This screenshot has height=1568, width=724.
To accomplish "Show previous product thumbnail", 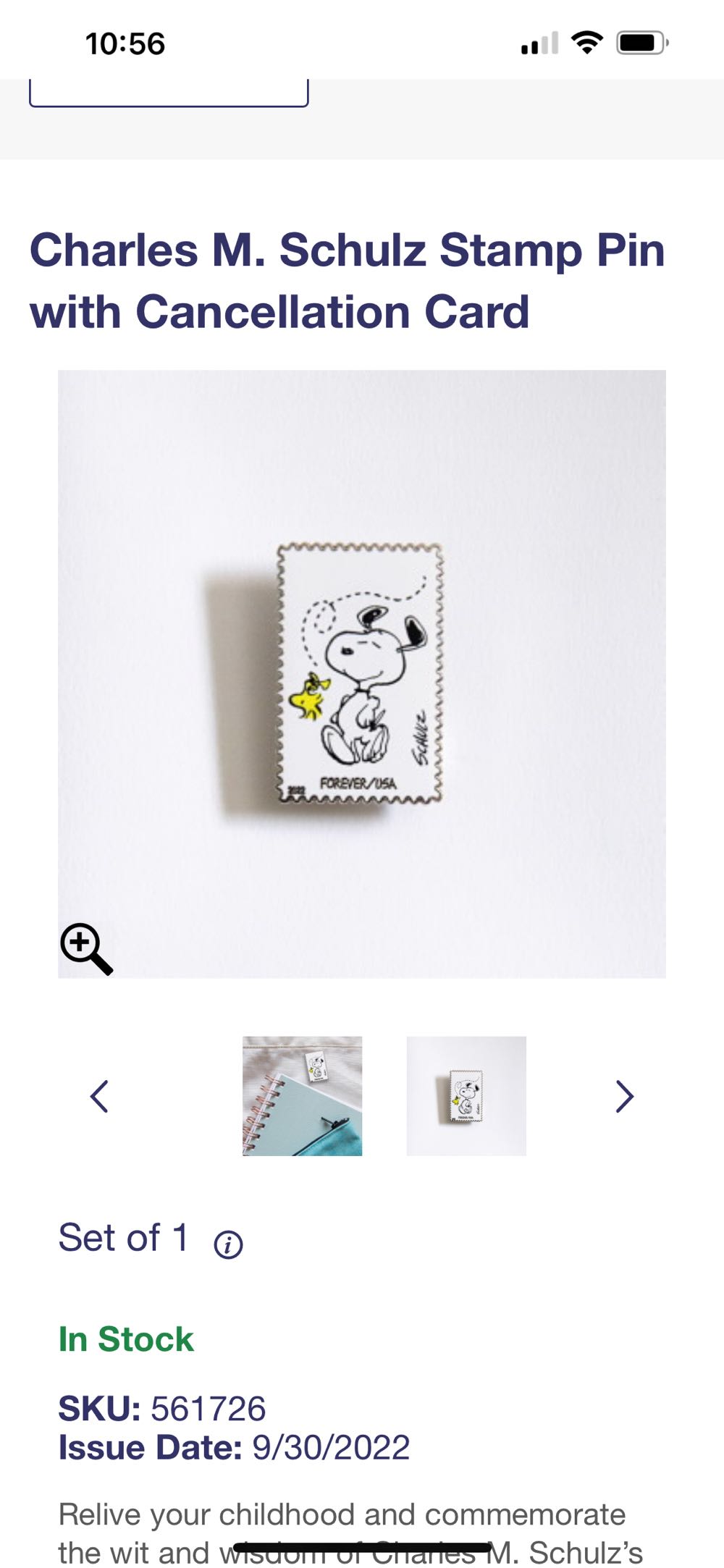I will 99,1096.
